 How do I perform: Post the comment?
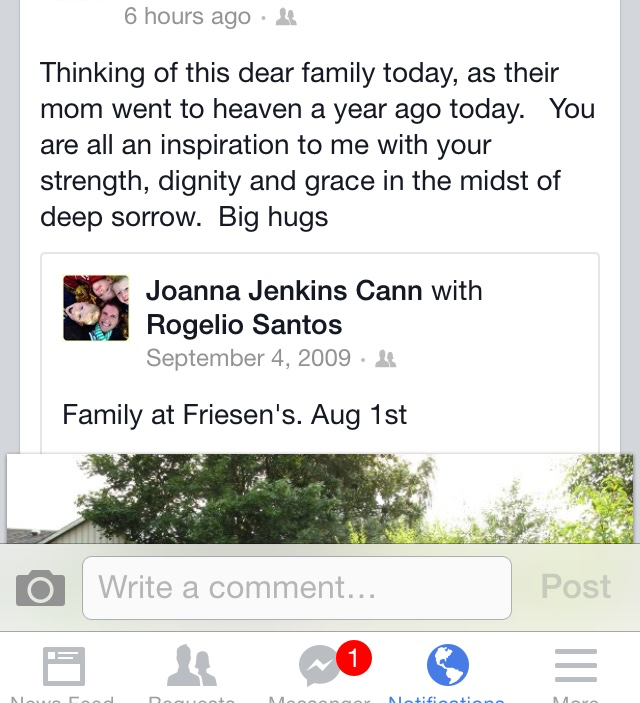[x=575, y=587]
